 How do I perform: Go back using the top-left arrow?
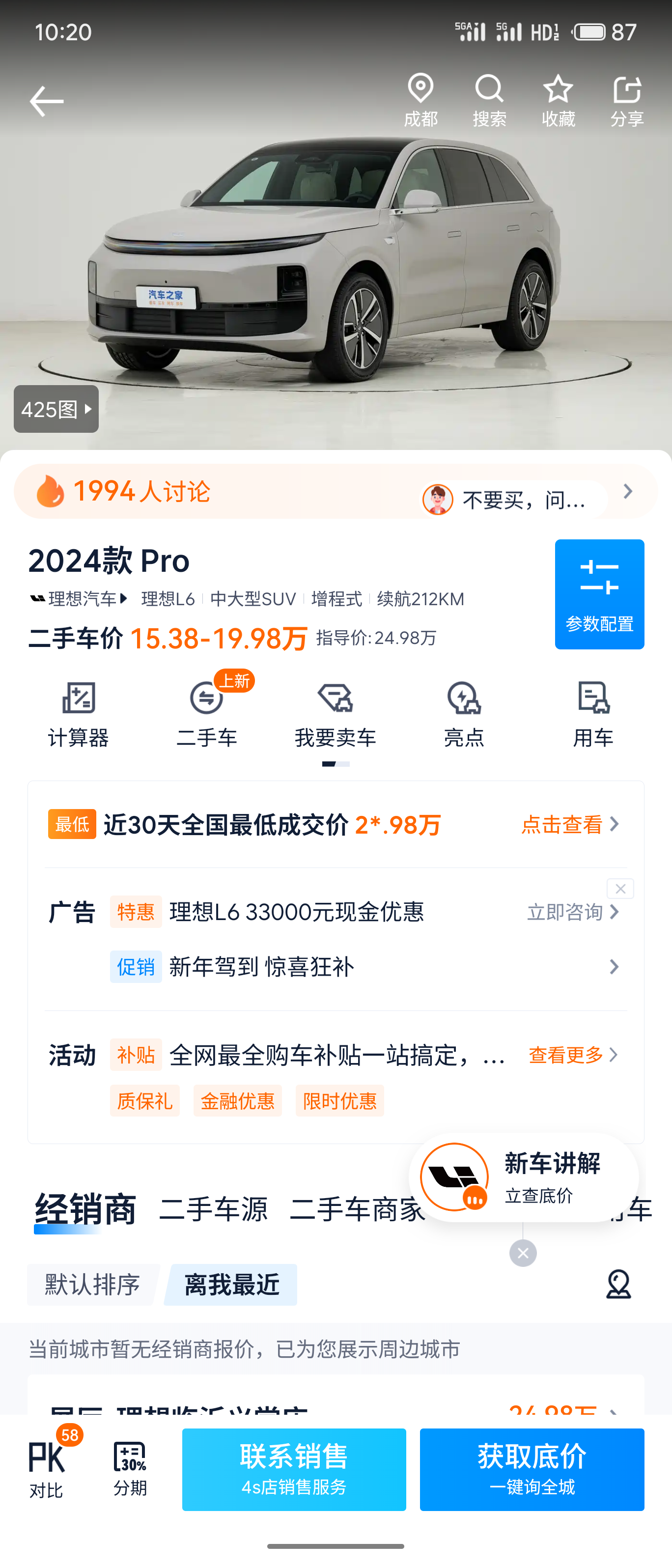click(46, 101)
